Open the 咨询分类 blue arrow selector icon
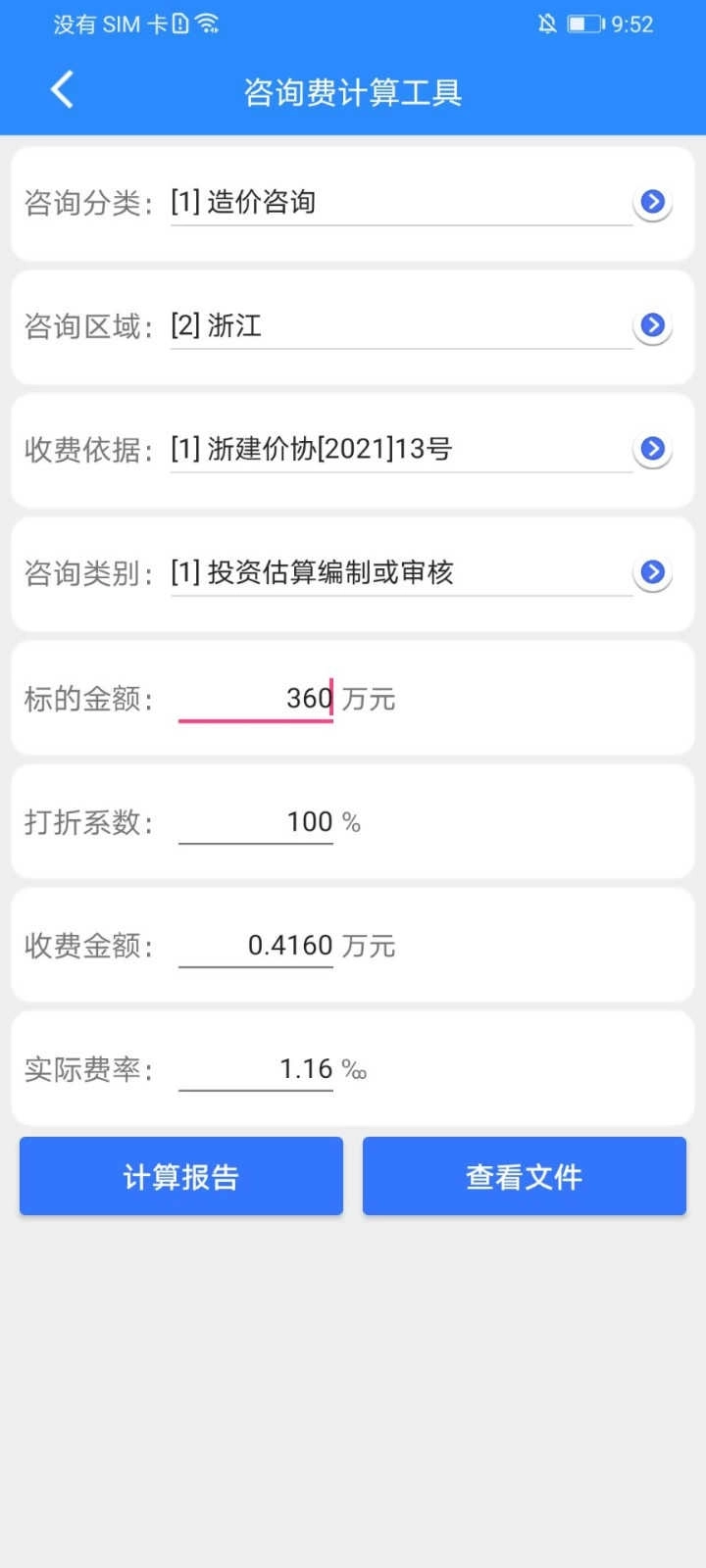Viewport: 706px width, 1568px height. tap(651, 202)
